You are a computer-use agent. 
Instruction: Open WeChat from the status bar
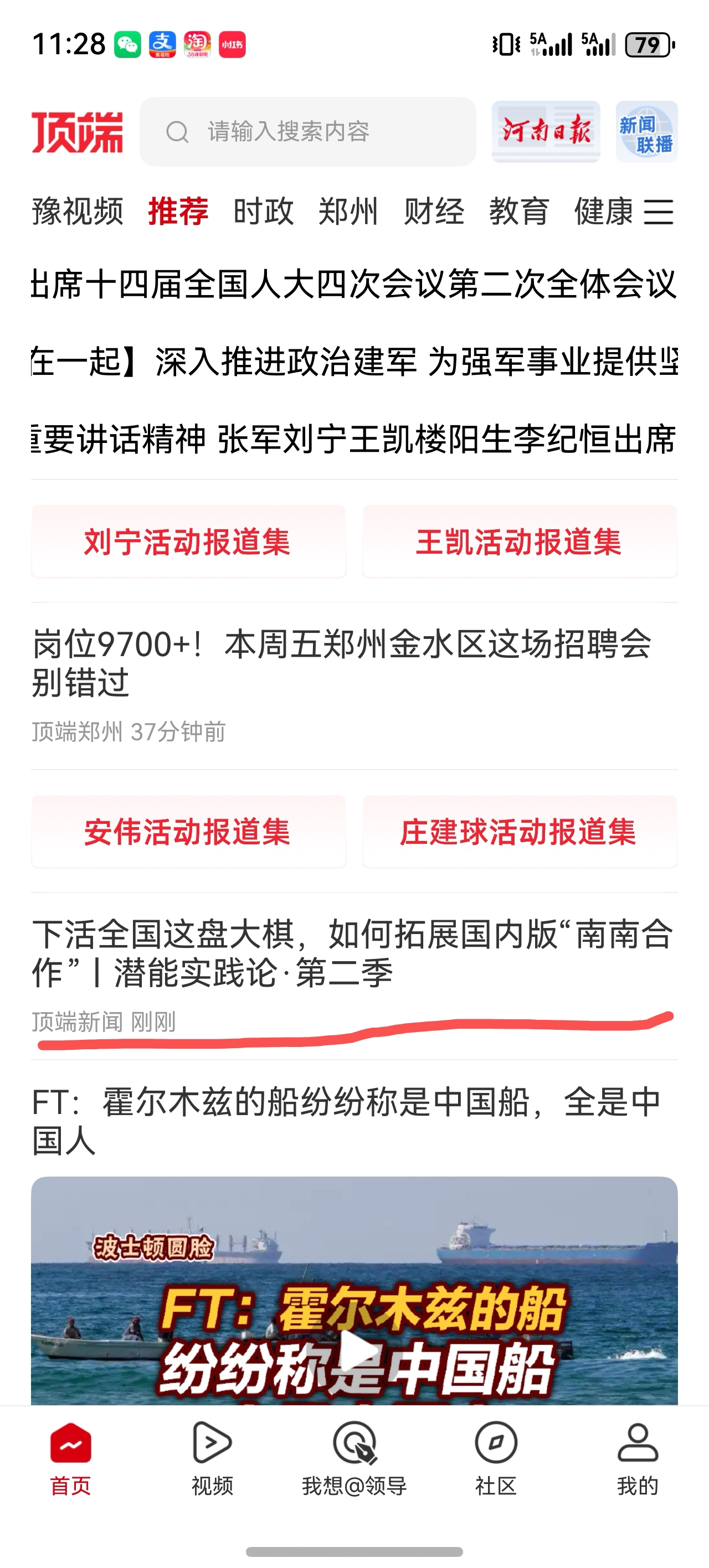tap(127, 44)
